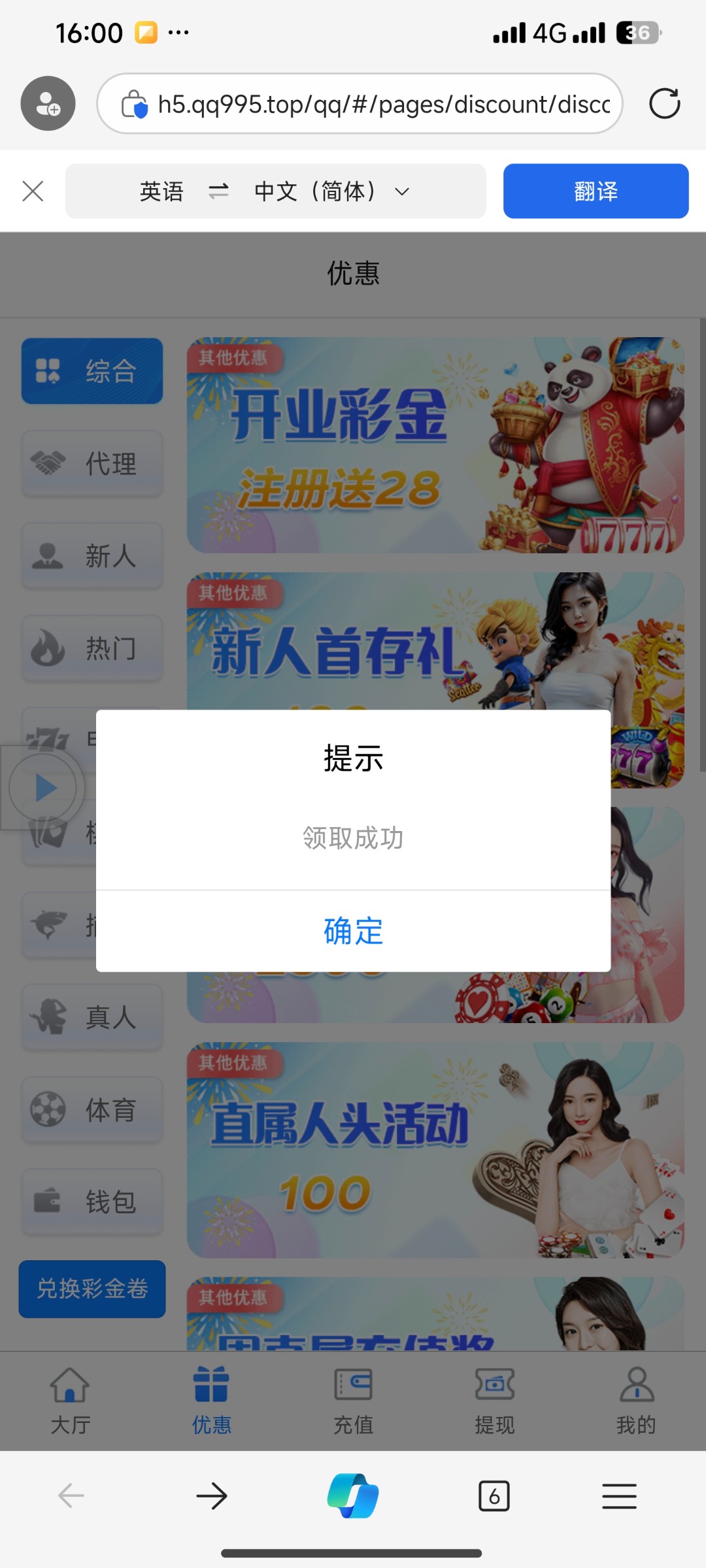Open browser profile avatar

(x=48, y=104)
